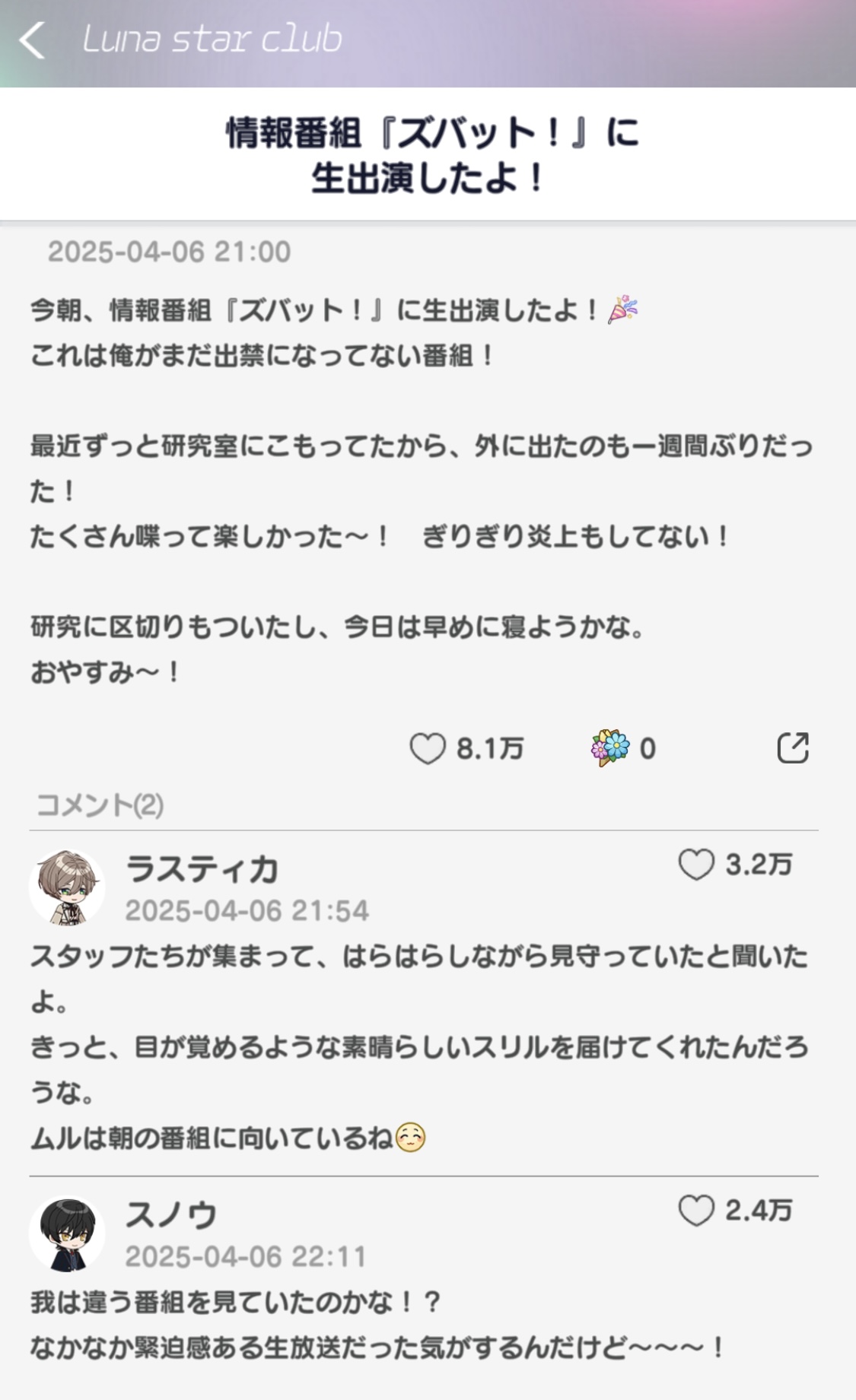The width and height of the screenshot is (856, 1400).
Task: Like the post with 8.1万 hearts
Action: pos(428,748)
